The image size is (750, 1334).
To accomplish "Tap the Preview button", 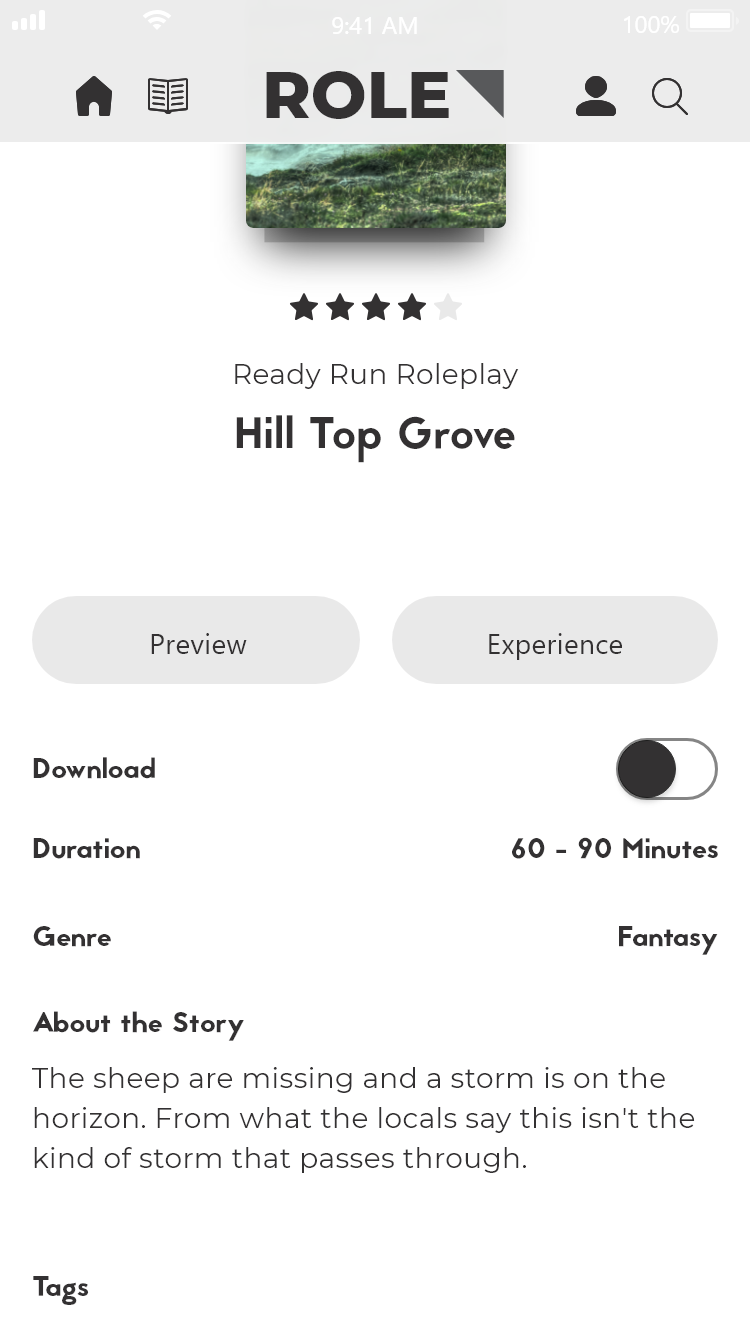I will 196,640.
